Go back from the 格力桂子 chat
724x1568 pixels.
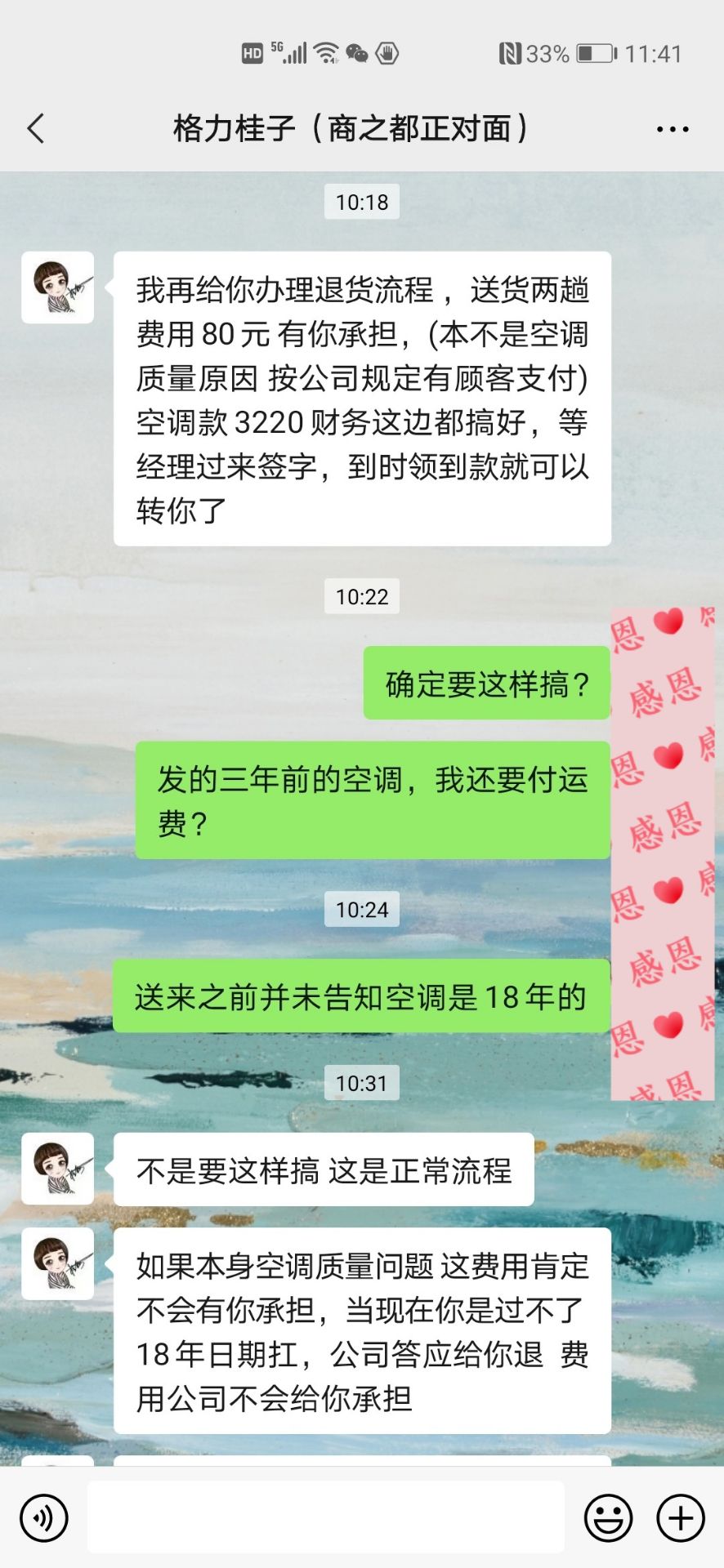tap(36, 129)
